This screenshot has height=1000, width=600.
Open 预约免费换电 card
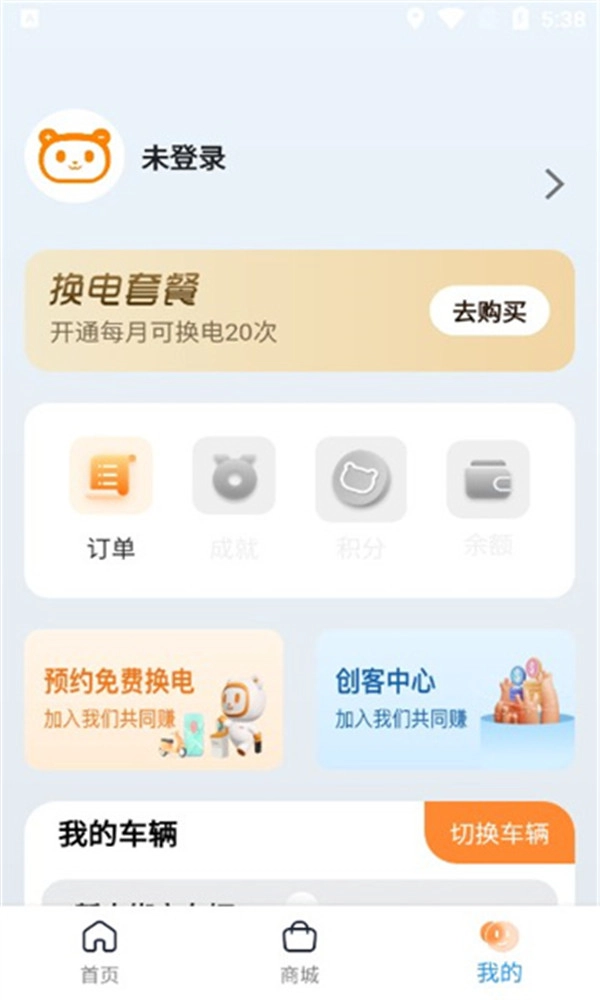tap(153, 699)
